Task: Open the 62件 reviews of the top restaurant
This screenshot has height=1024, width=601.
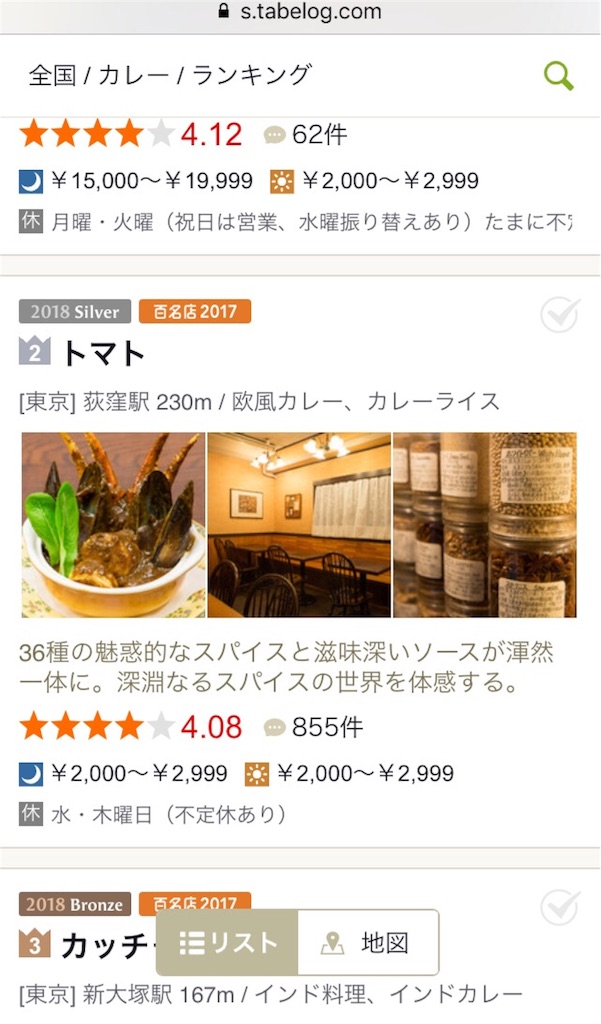Action: coord(308,133)
